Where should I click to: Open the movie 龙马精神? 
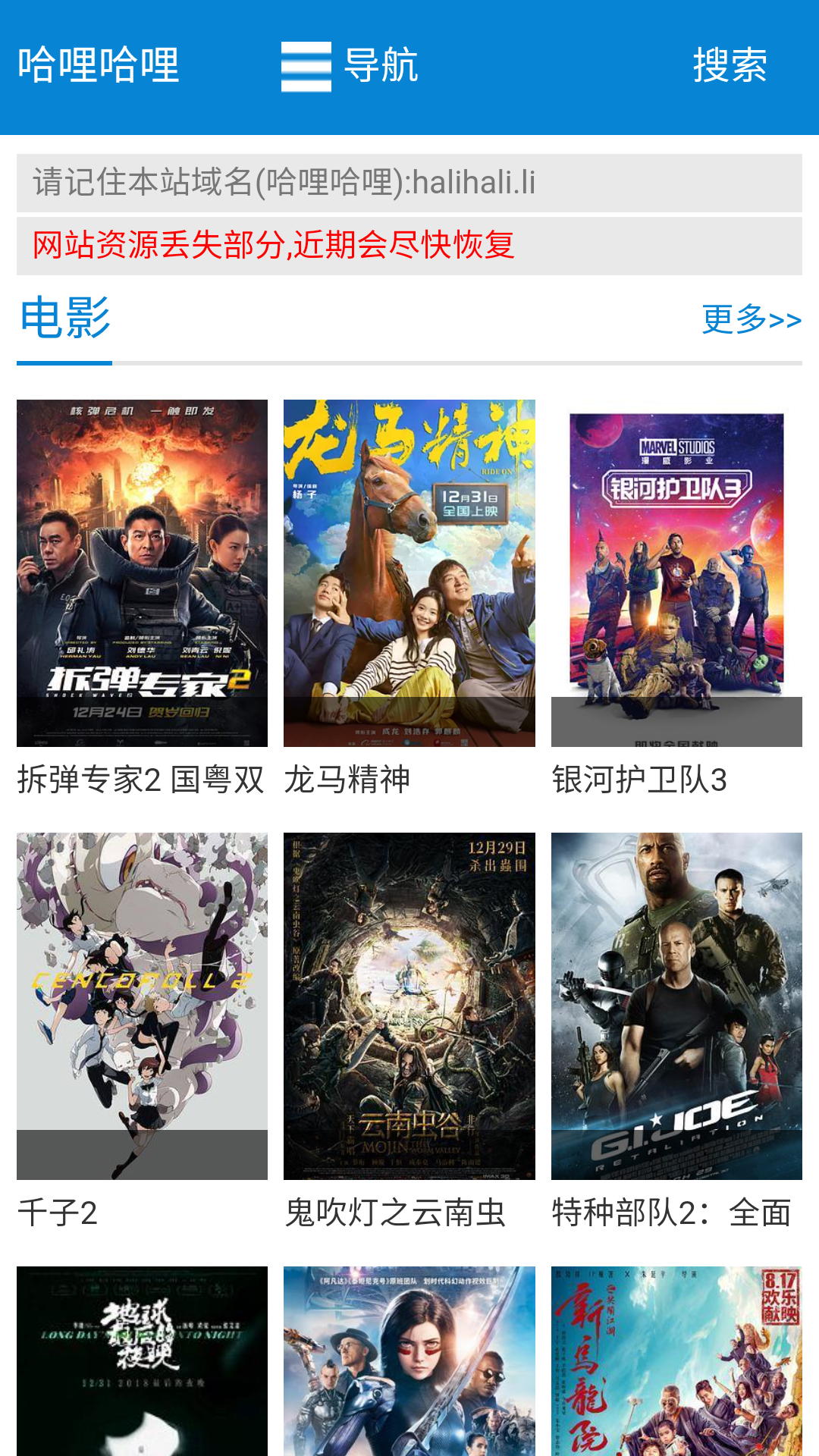point(409,573)
